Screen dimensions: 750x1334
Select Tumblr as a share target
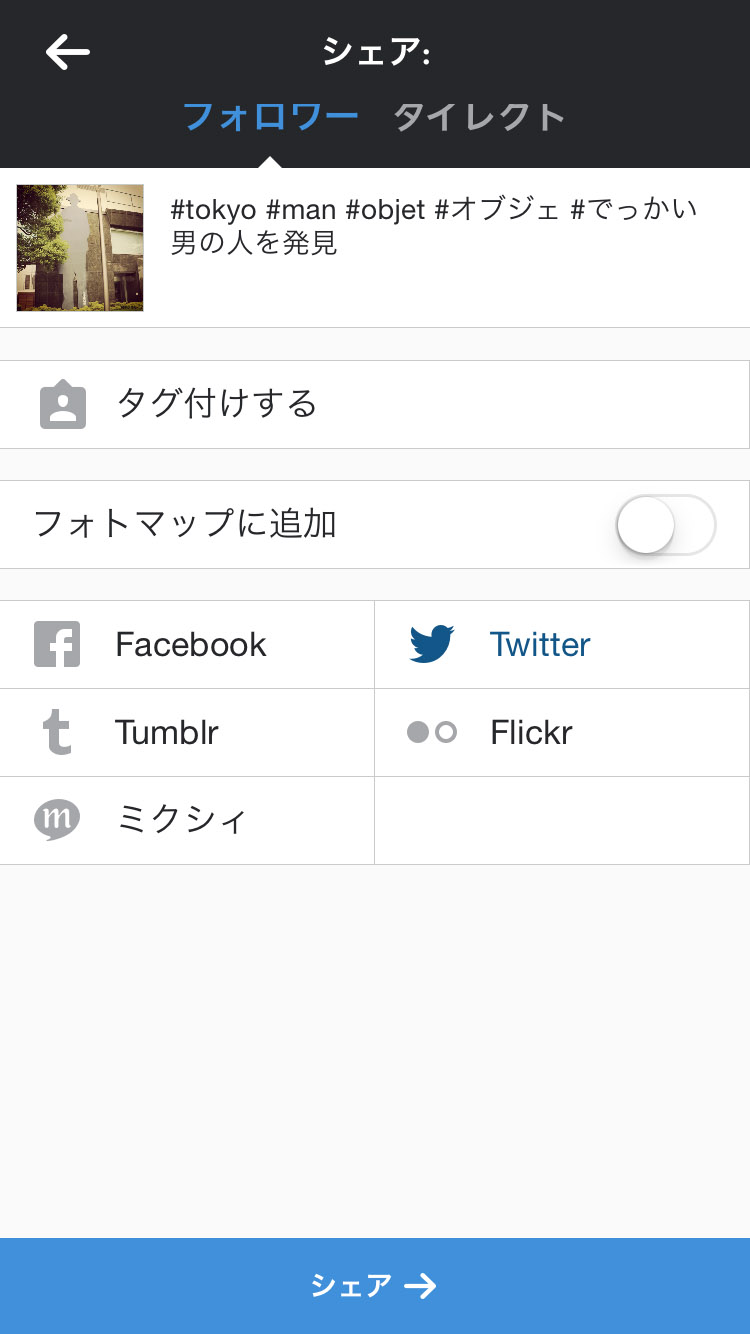188,733
